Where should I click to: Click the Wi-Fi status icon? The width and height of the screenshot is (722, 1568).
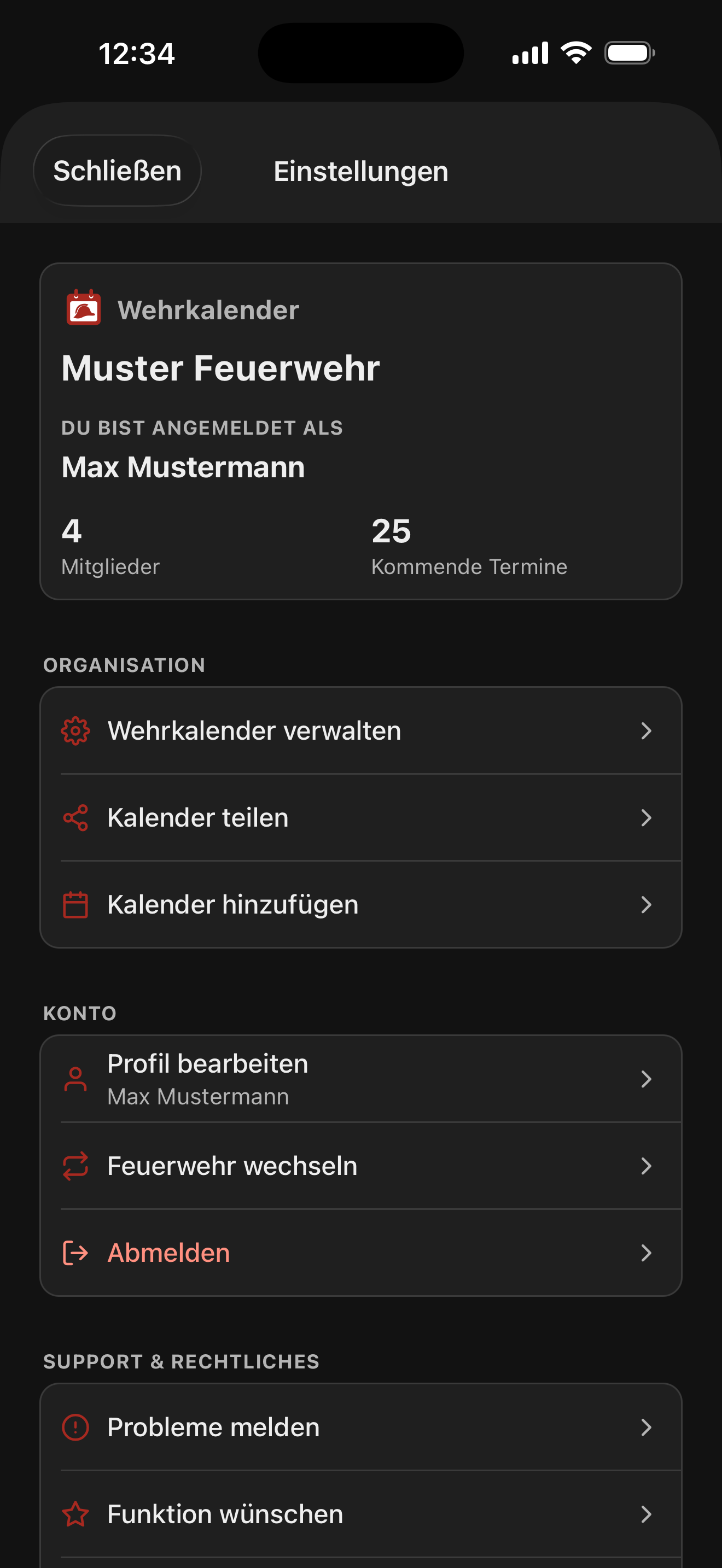click(575, 54)
